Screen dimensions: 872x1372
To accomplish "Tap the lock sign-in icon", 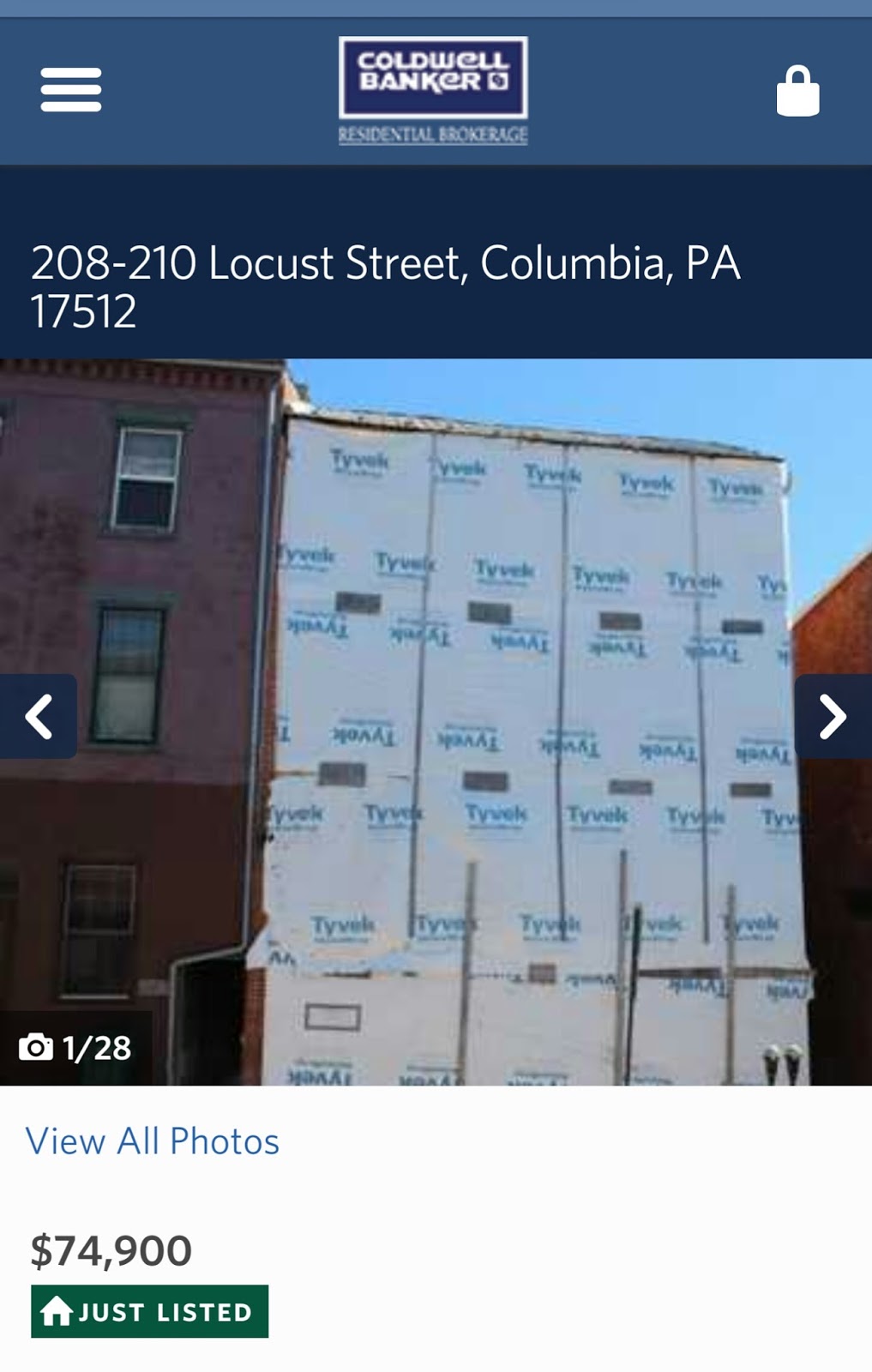I will (797, 91).
